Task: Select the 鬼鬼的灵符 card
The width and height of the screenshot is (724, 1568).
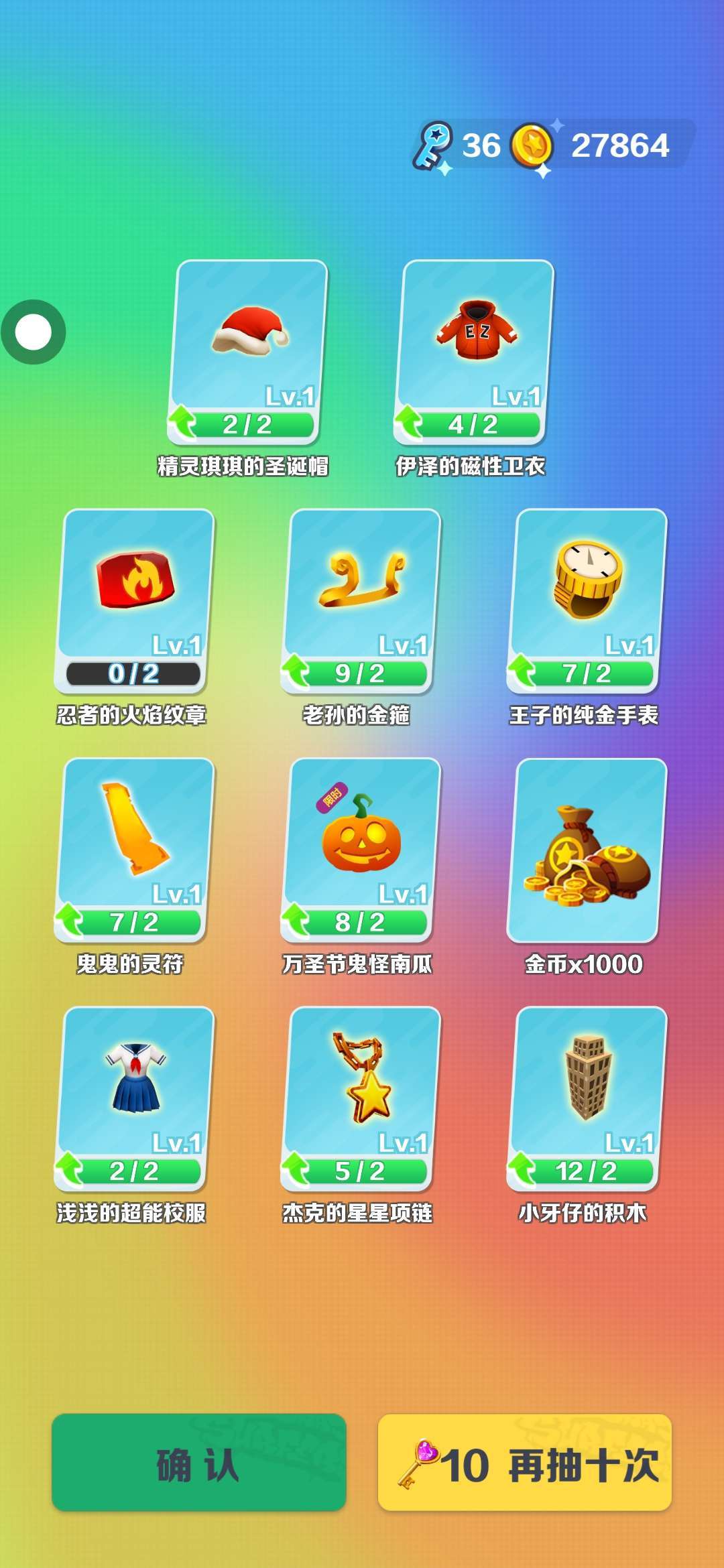Action: pyautogui.click(x=135, y=850)
